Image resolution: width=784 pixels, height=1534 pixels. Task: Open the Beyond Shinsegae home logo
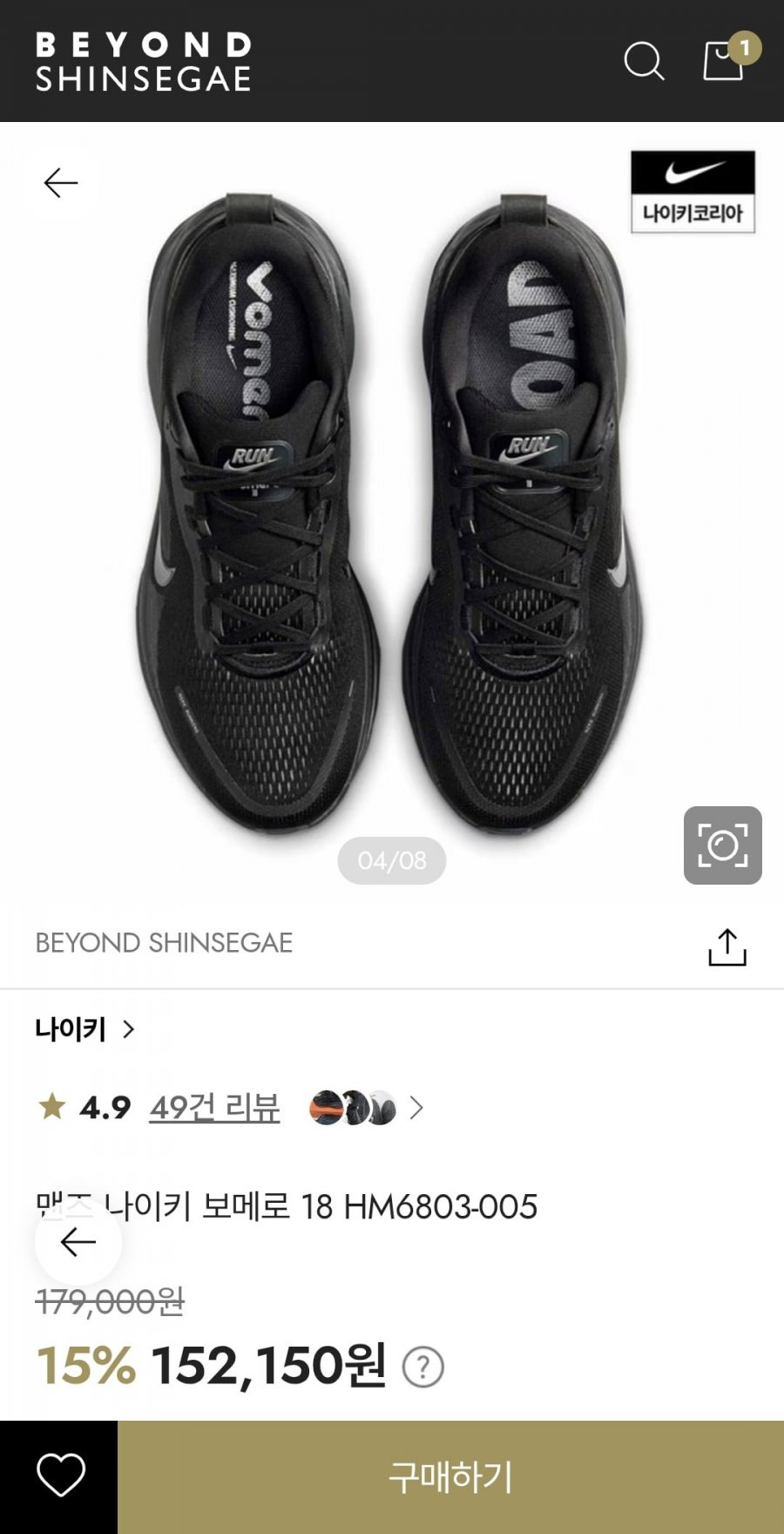coord(144,61)
